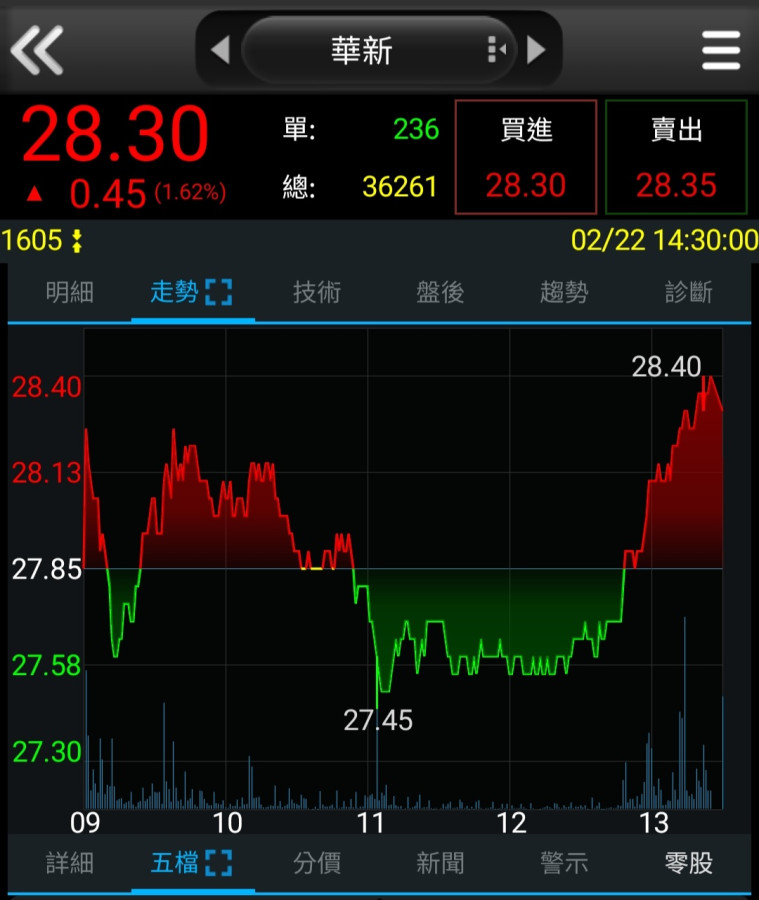Switch to the 明細 tab

pos(70,292)
